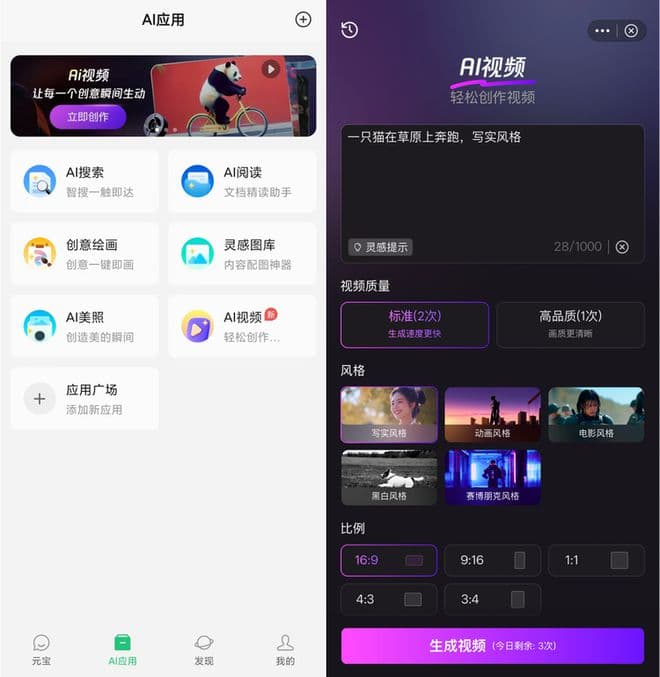
Task: Tap the 灵感提示 chip
Action: [x=379, y=247]
